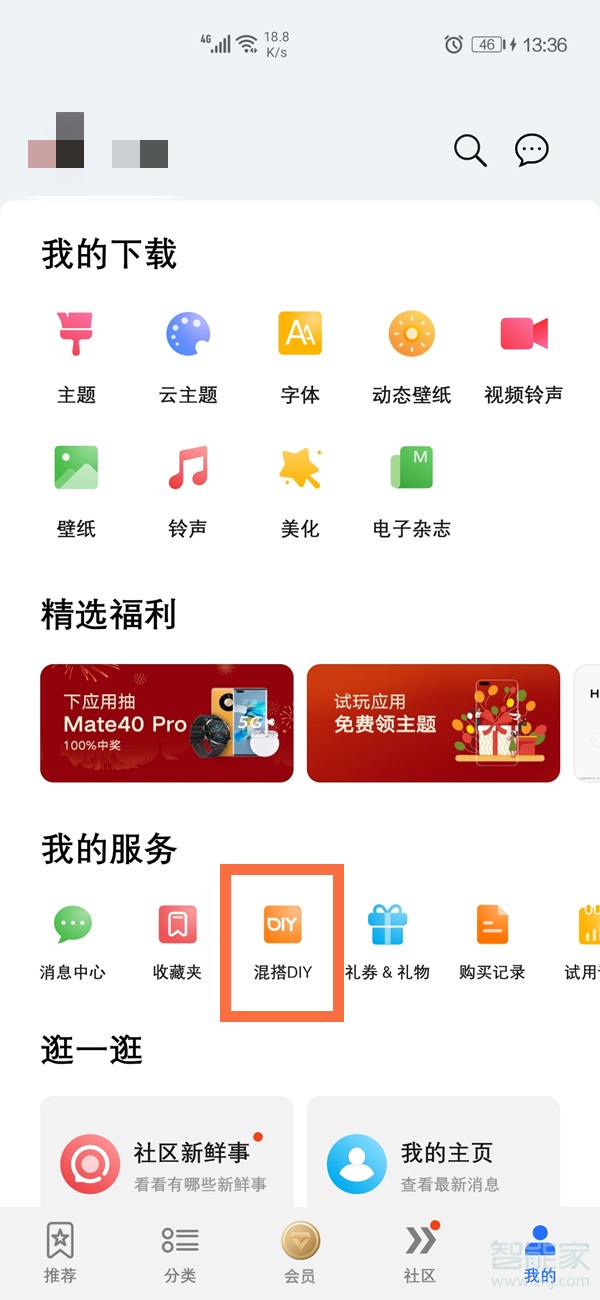Open downloaded 字体

300,357
